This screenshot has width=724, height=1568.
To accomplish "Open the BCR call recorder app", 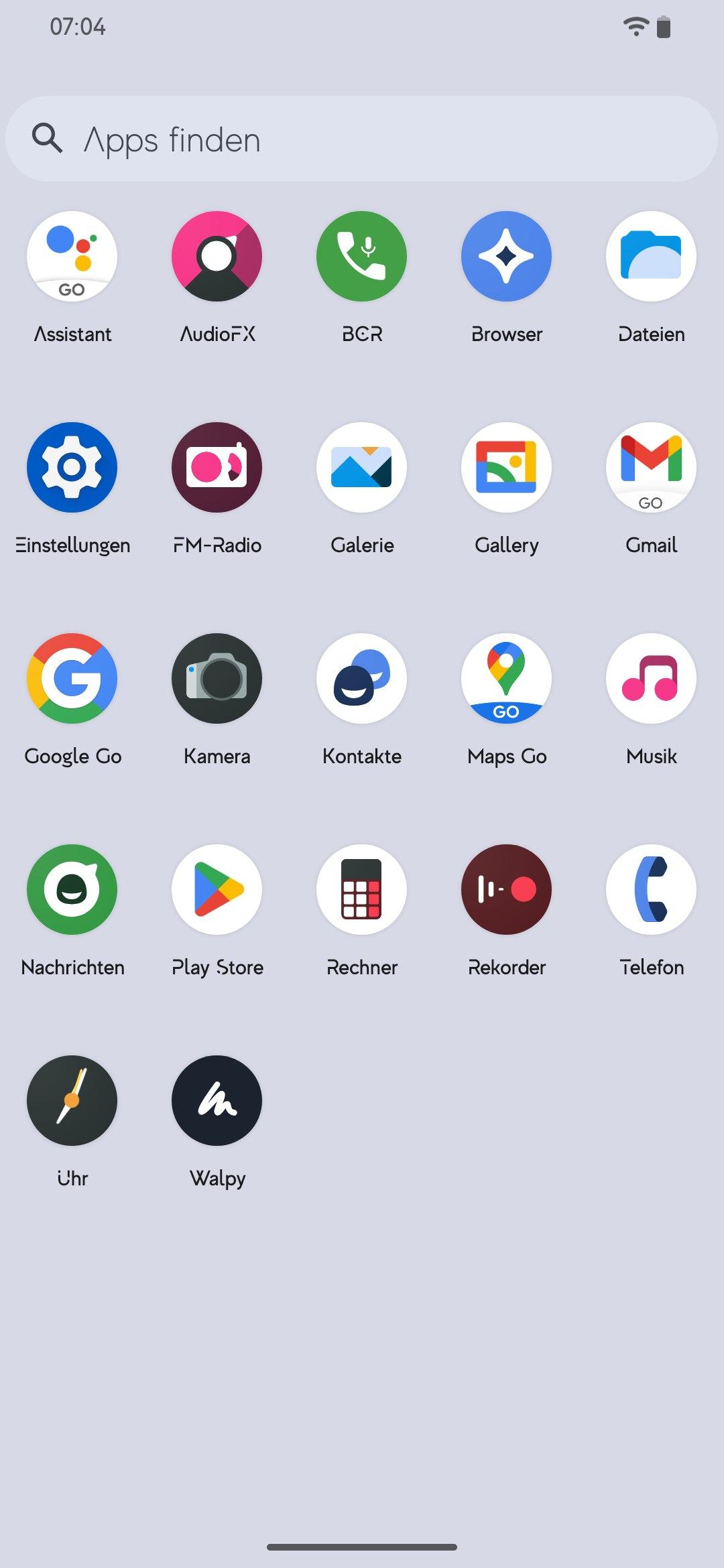I will pyautogui.click(x=362, y=257).
